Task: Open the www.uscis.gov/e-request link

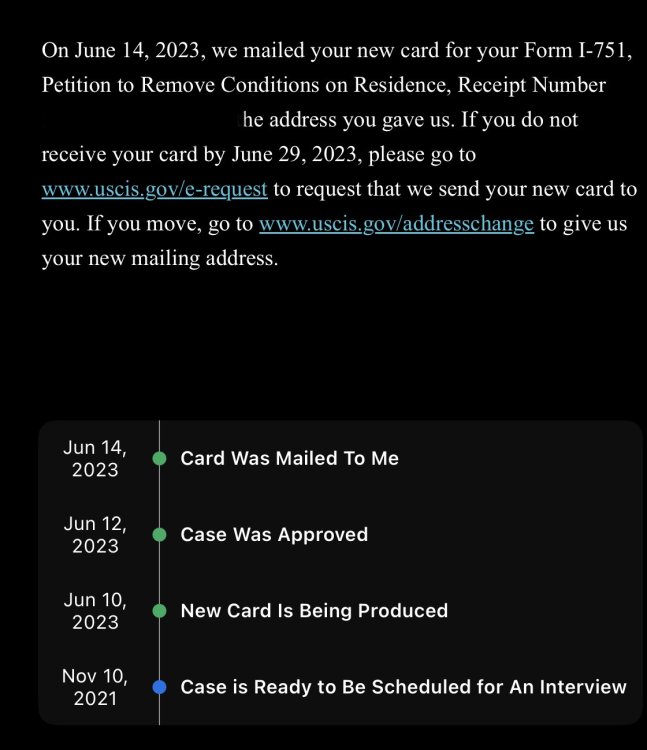Action: (x=154, y=190)
